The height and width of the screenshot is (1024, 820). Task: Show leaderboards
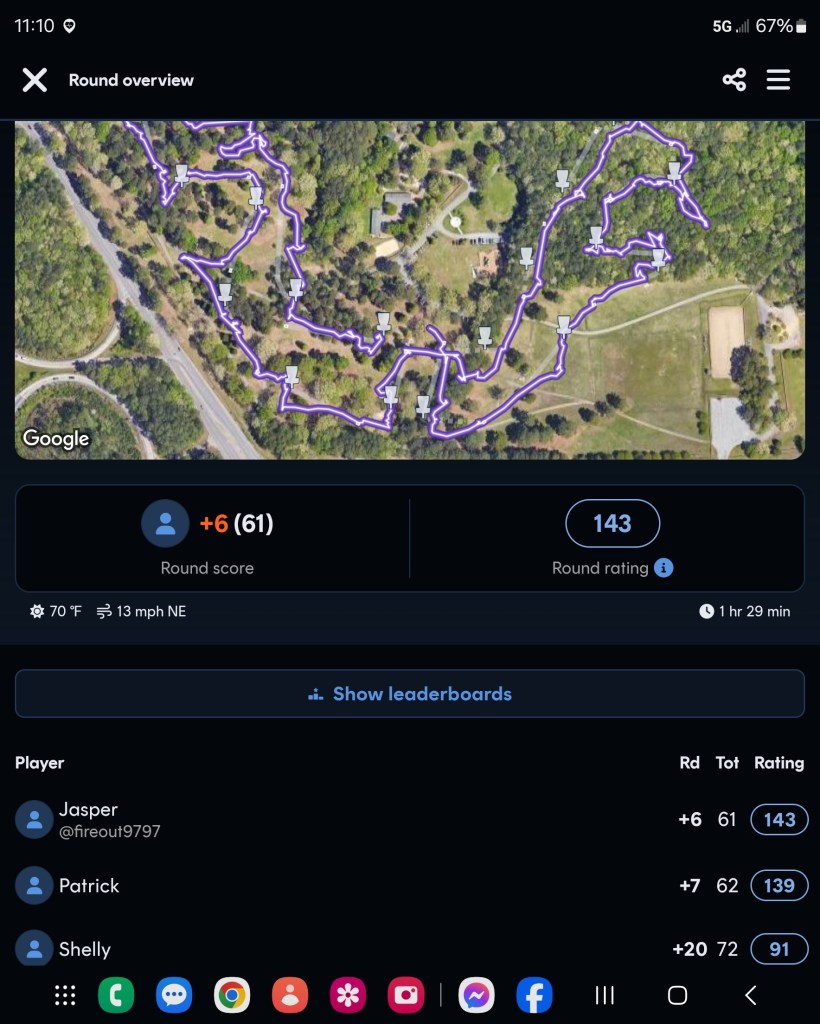410,694
